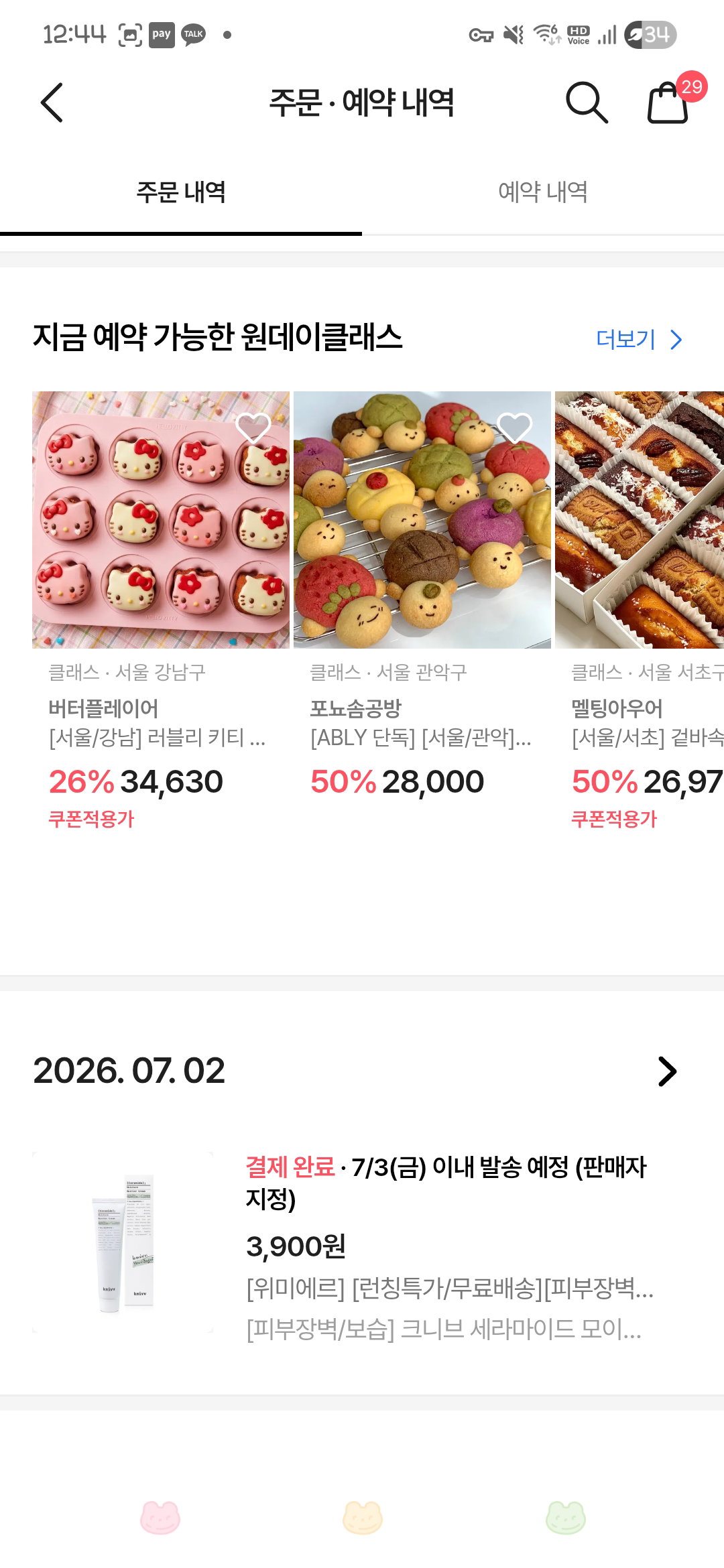
Task: Expand the 2026. 07. 02 order details chevron
Action: [666, 1071]
